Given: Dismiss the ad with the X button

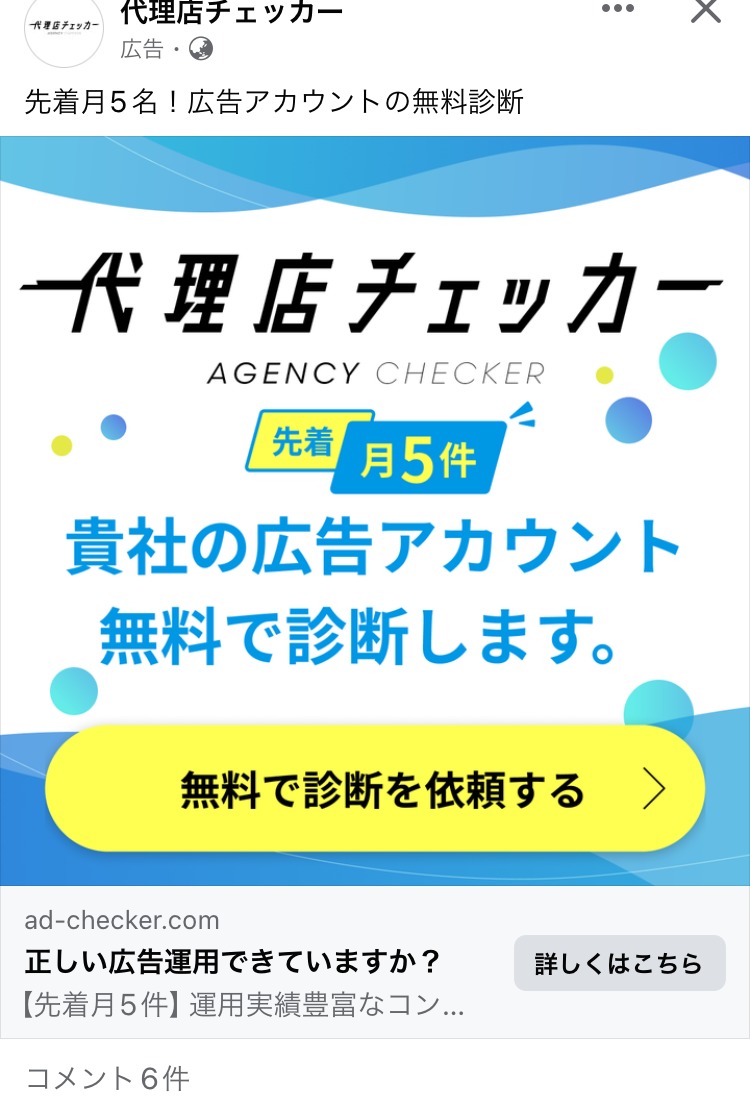Looking at the screenshot, I should pyautogui.click(x=706, y=10).
